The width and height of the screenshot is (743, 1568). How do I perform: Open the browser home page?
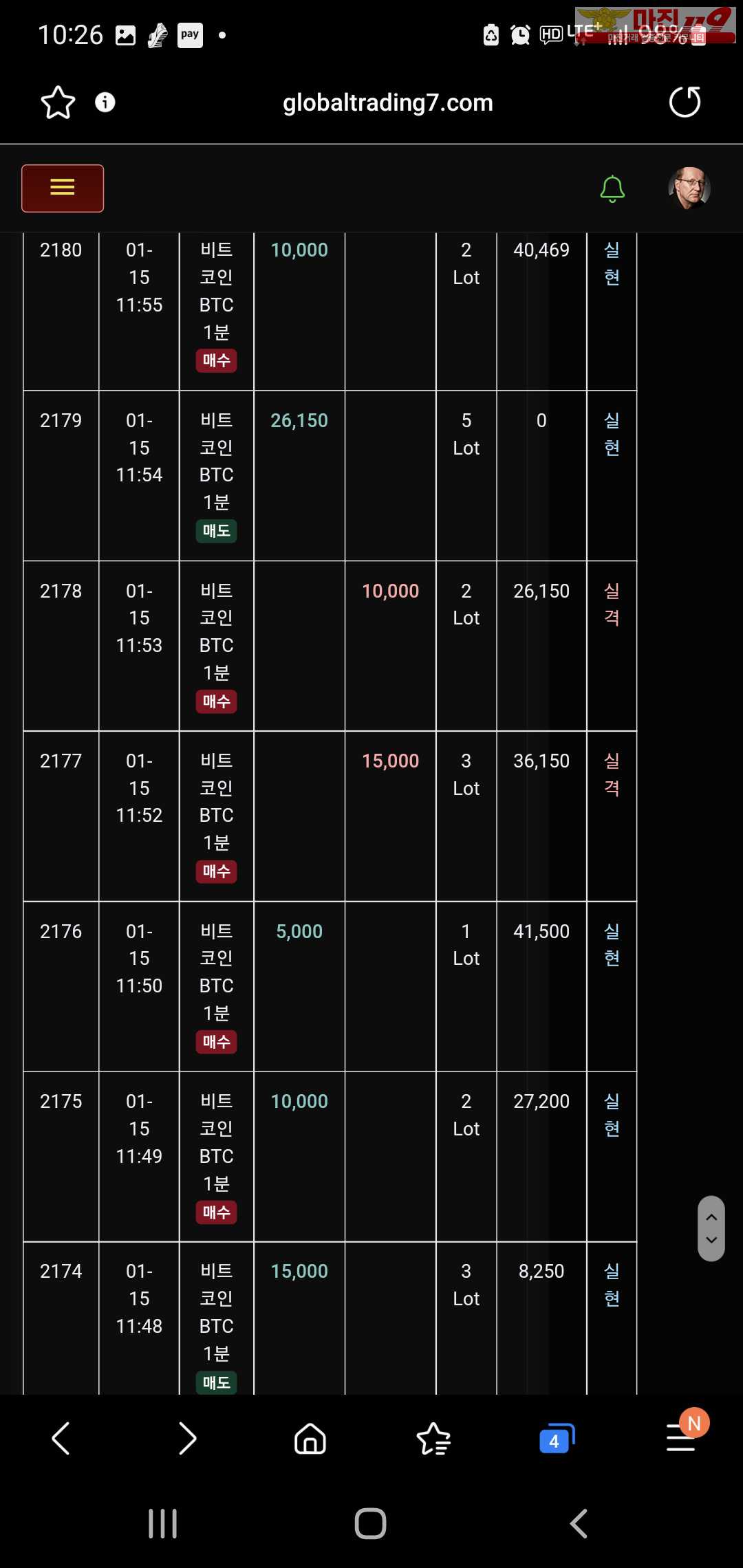(310, 1439)
